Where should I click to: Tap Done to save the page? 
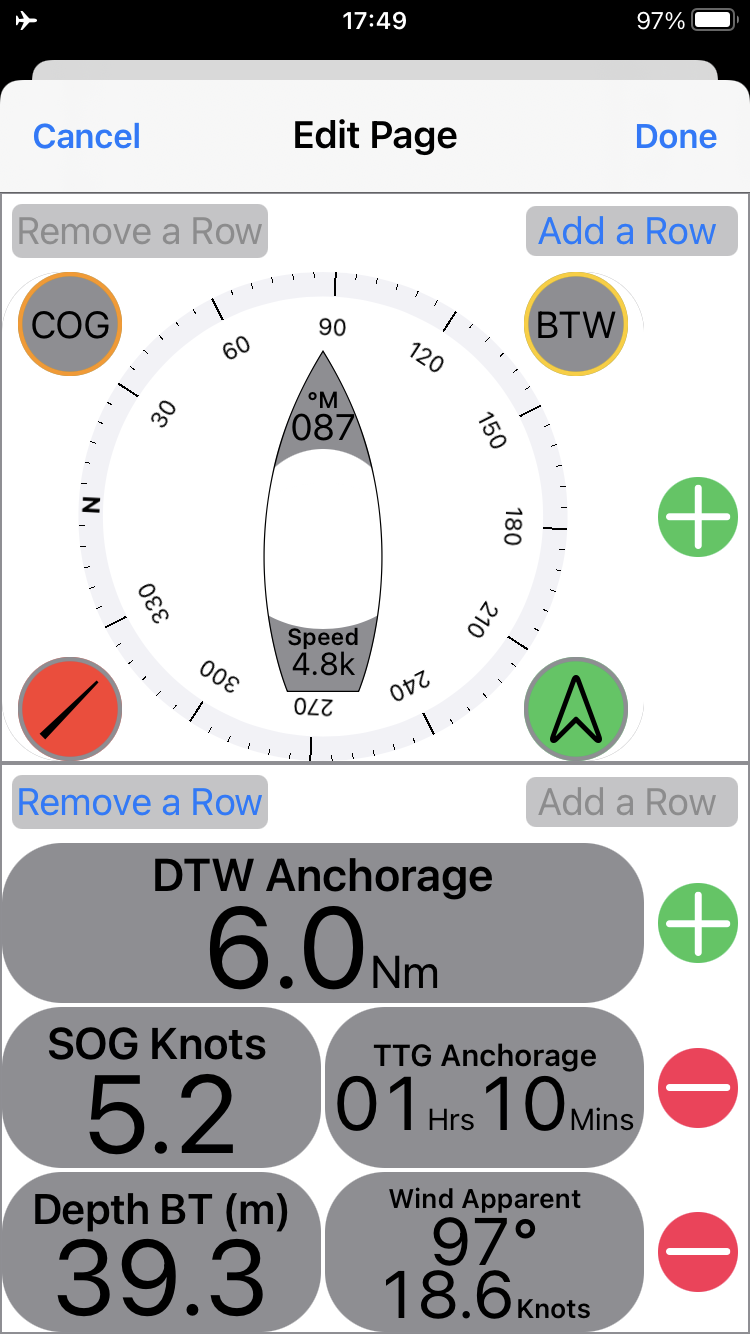(676, 136)
